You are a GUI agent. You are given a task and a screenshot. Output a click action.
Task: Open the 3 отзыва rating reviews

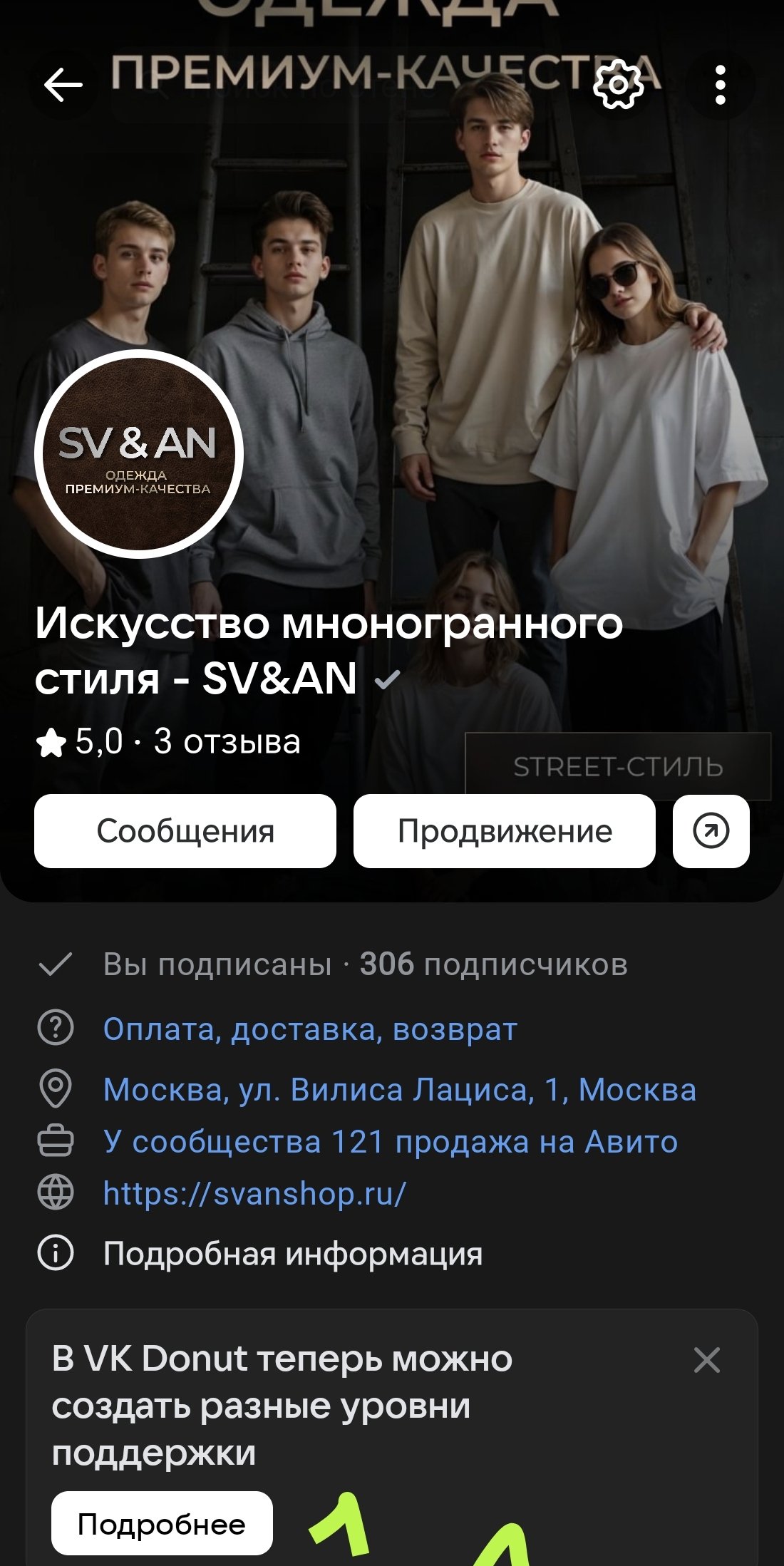click(x=227, y=742)
